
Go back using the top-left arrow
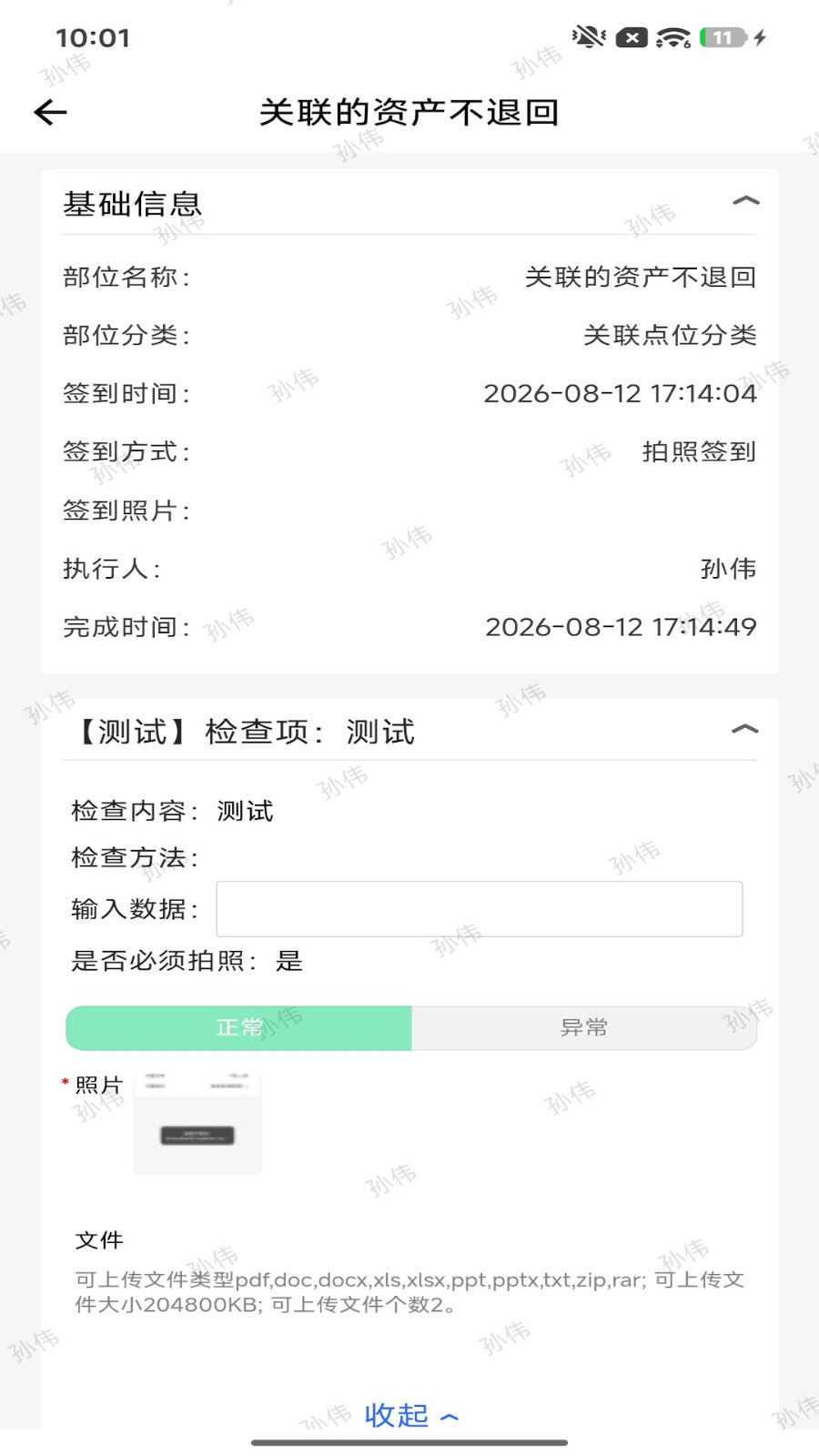click(x=51, y=112)
